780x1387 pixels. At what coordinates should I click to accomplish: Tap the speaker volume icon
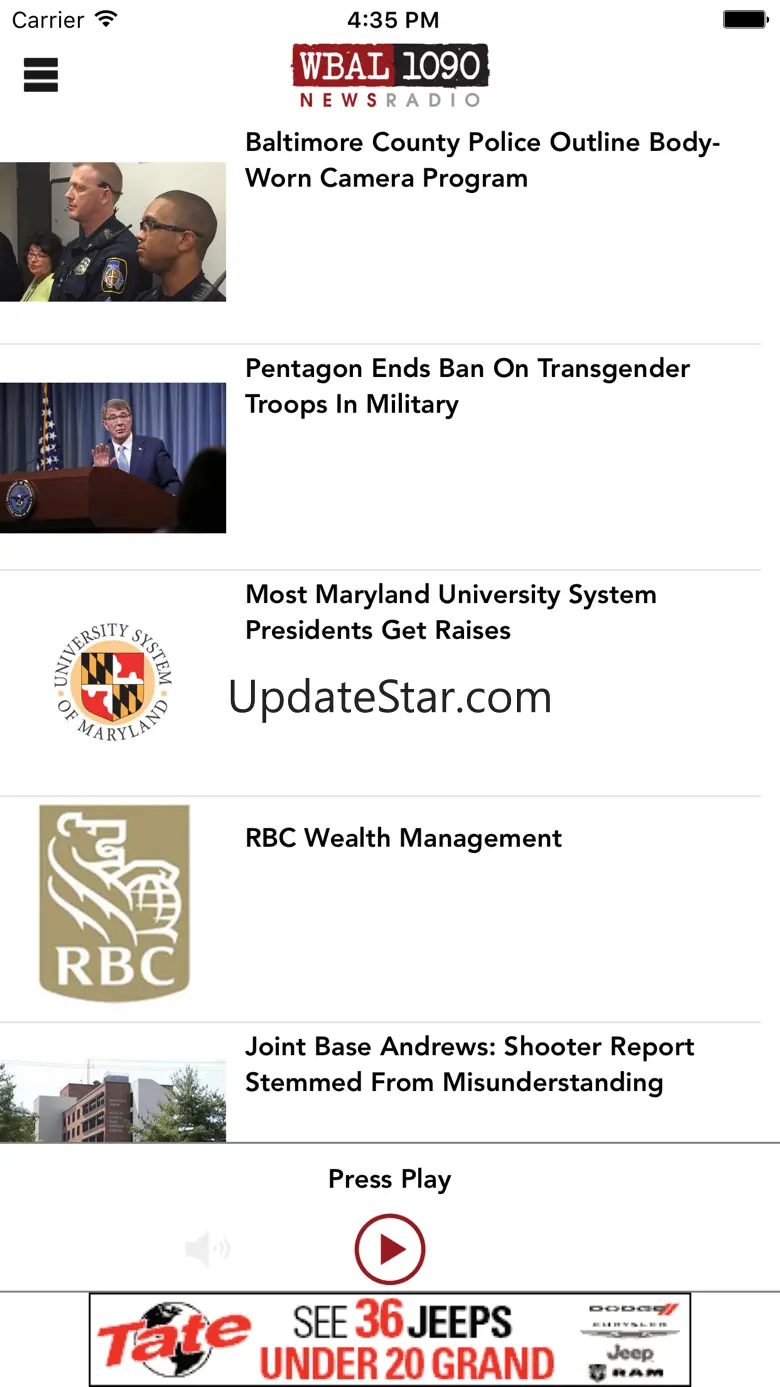tap(207, 1249)
